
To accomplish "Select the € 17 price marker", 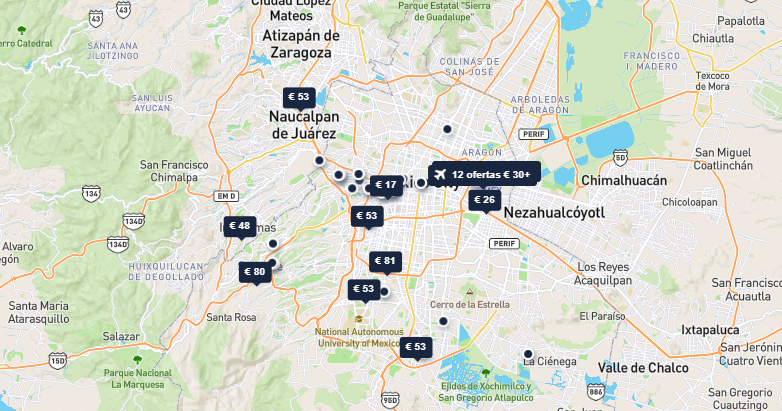I will click(386, 185).
